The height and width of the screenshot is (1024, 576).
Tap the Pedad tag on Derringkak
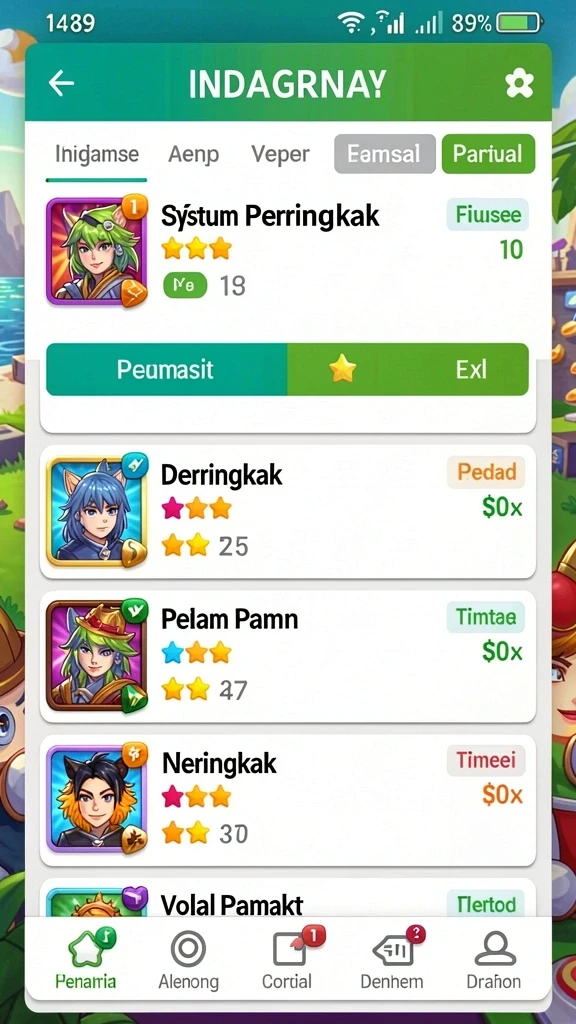[x=487, y=472]
